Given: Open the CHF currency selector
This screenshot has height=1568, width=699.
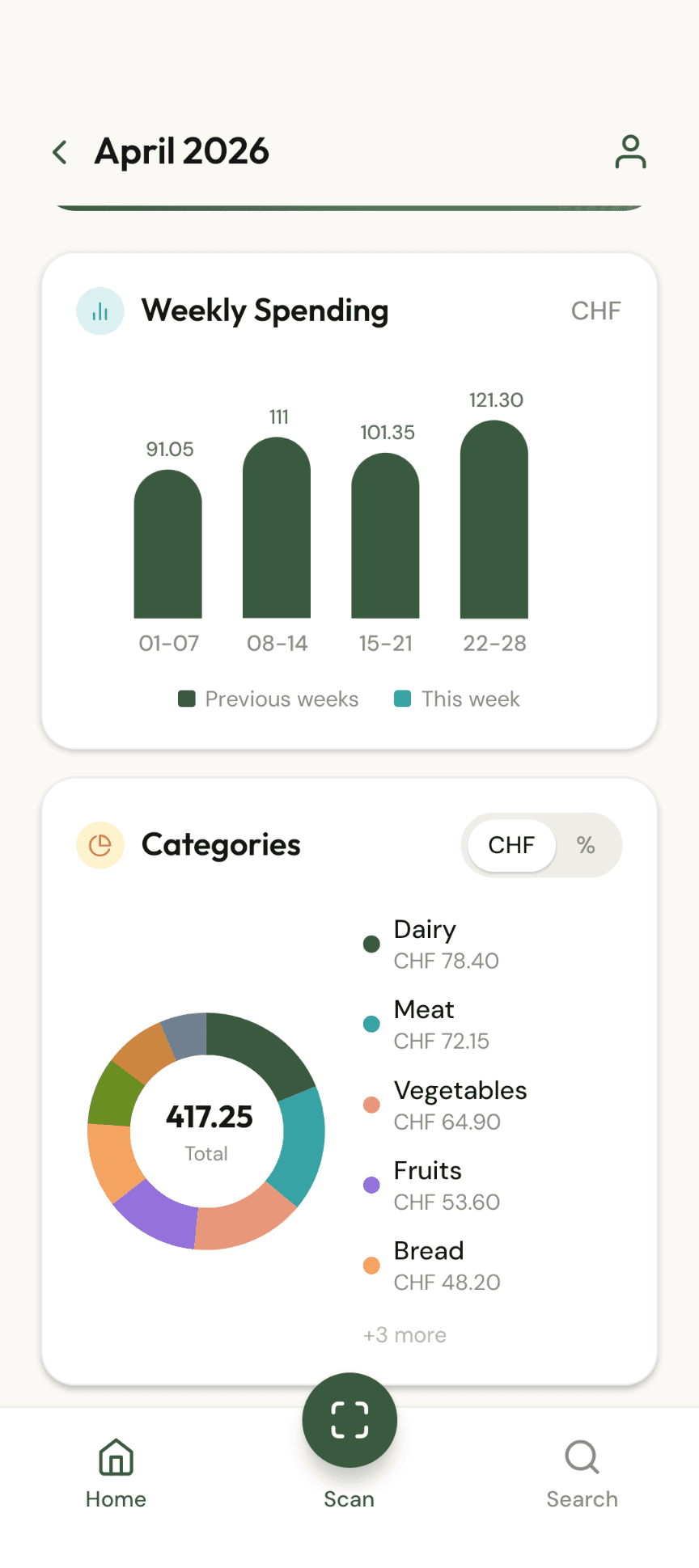Looking at the screenshot, I should 596,311.
